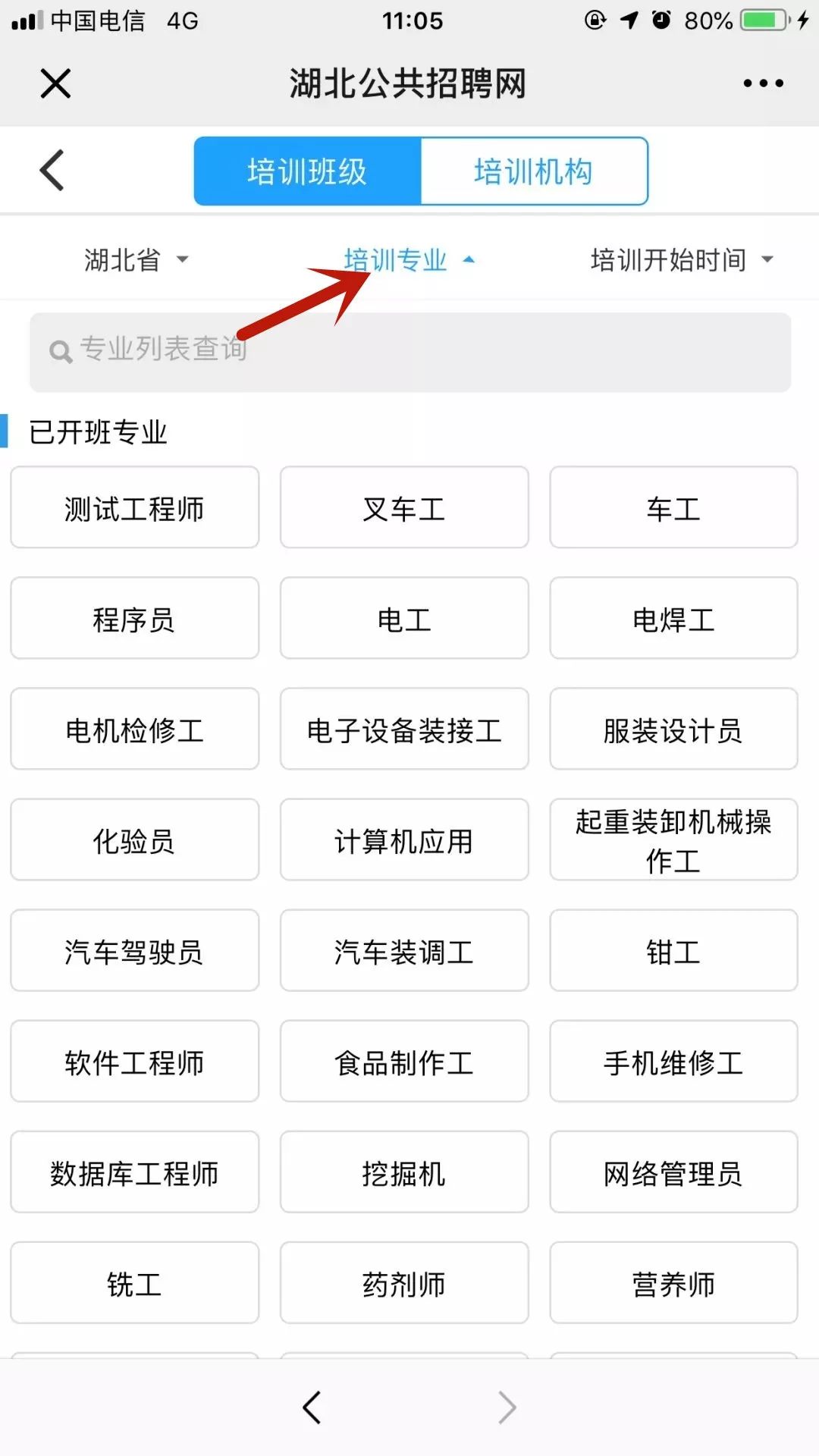This screenshot has height=1456, width=819.
Task: Close the 湖北公共招聘网 web page
Action: [55, 83]
